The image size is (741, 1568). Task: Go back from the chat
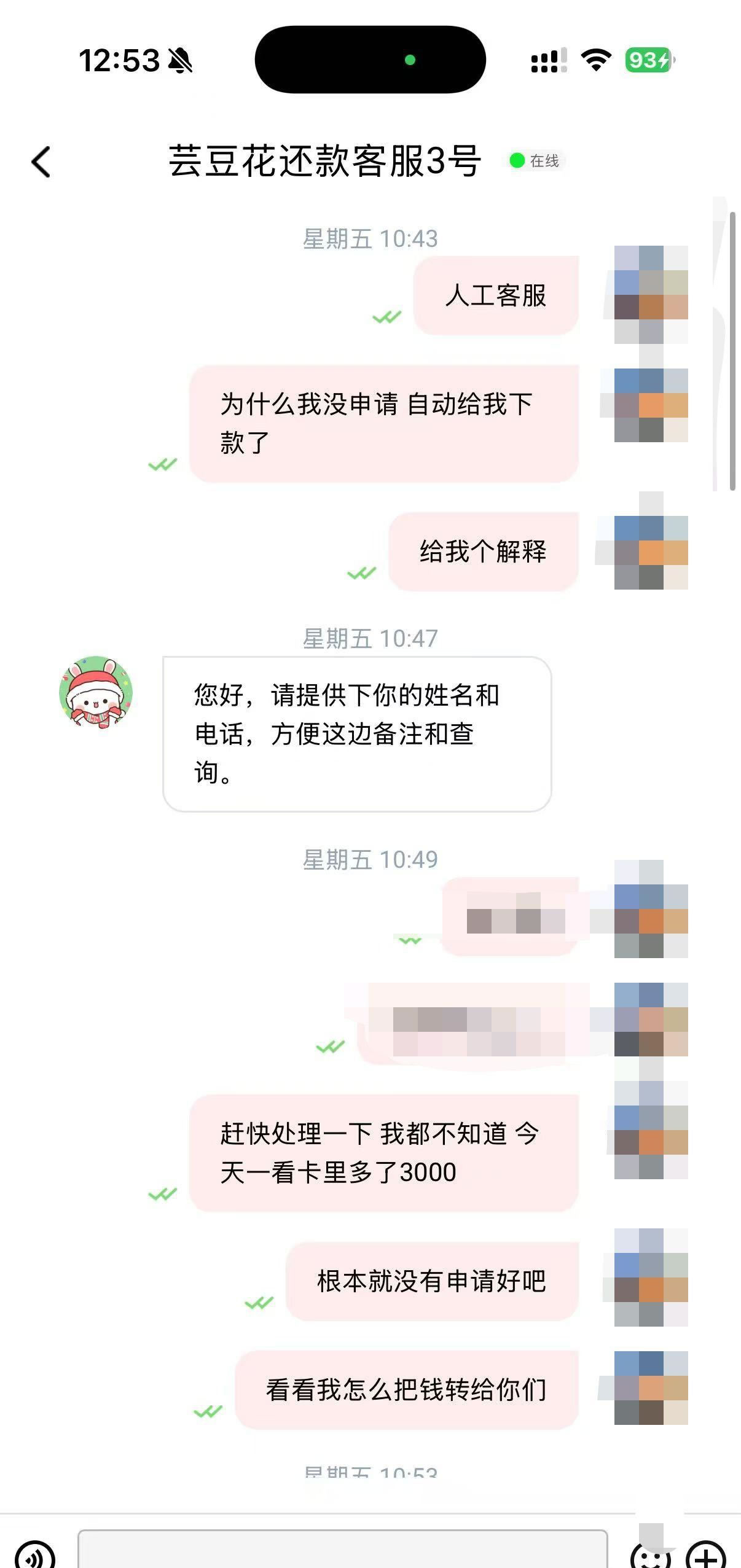pos(41,162)
